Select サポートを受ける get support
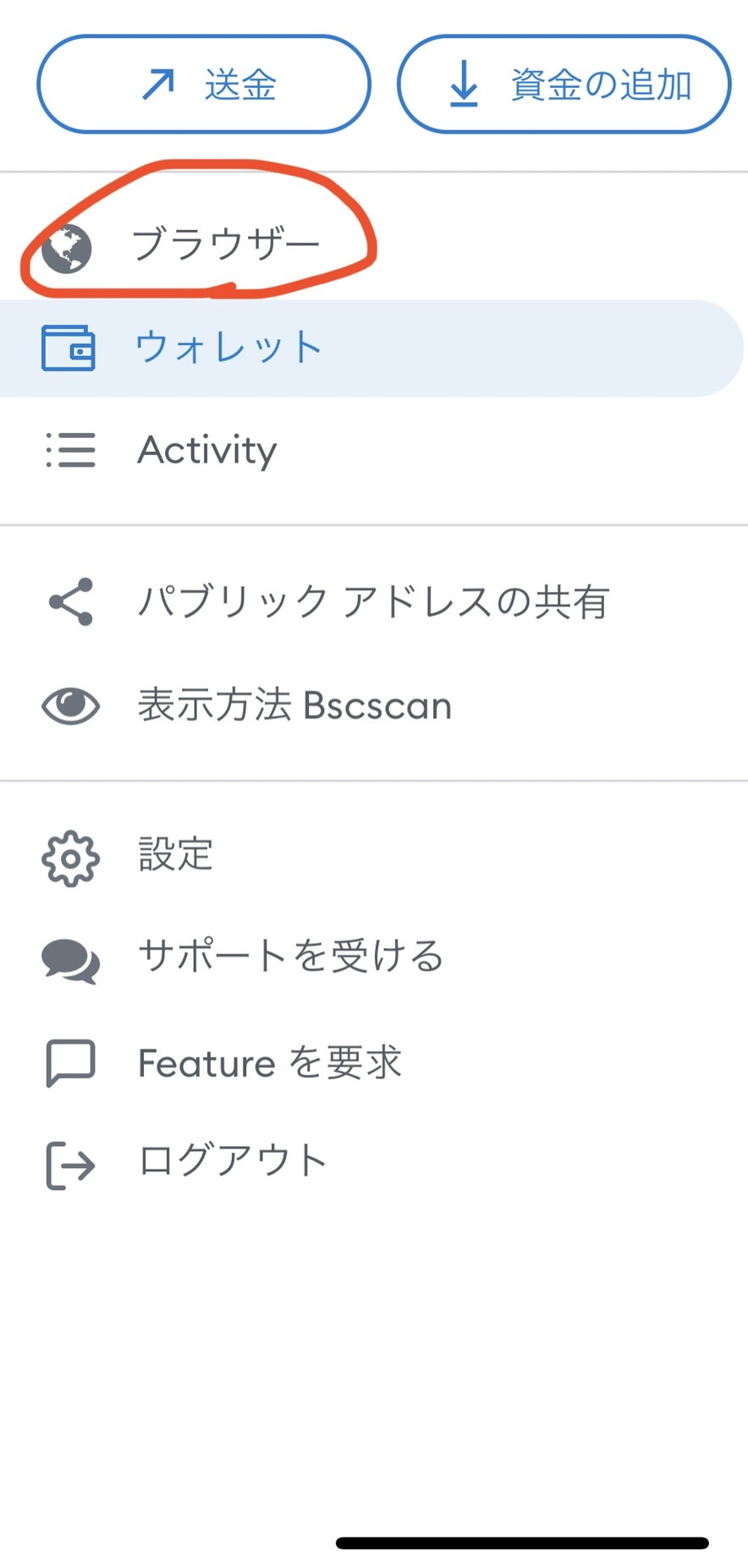The width and height of the screenshot is (748, 1568). click(374, 957)
